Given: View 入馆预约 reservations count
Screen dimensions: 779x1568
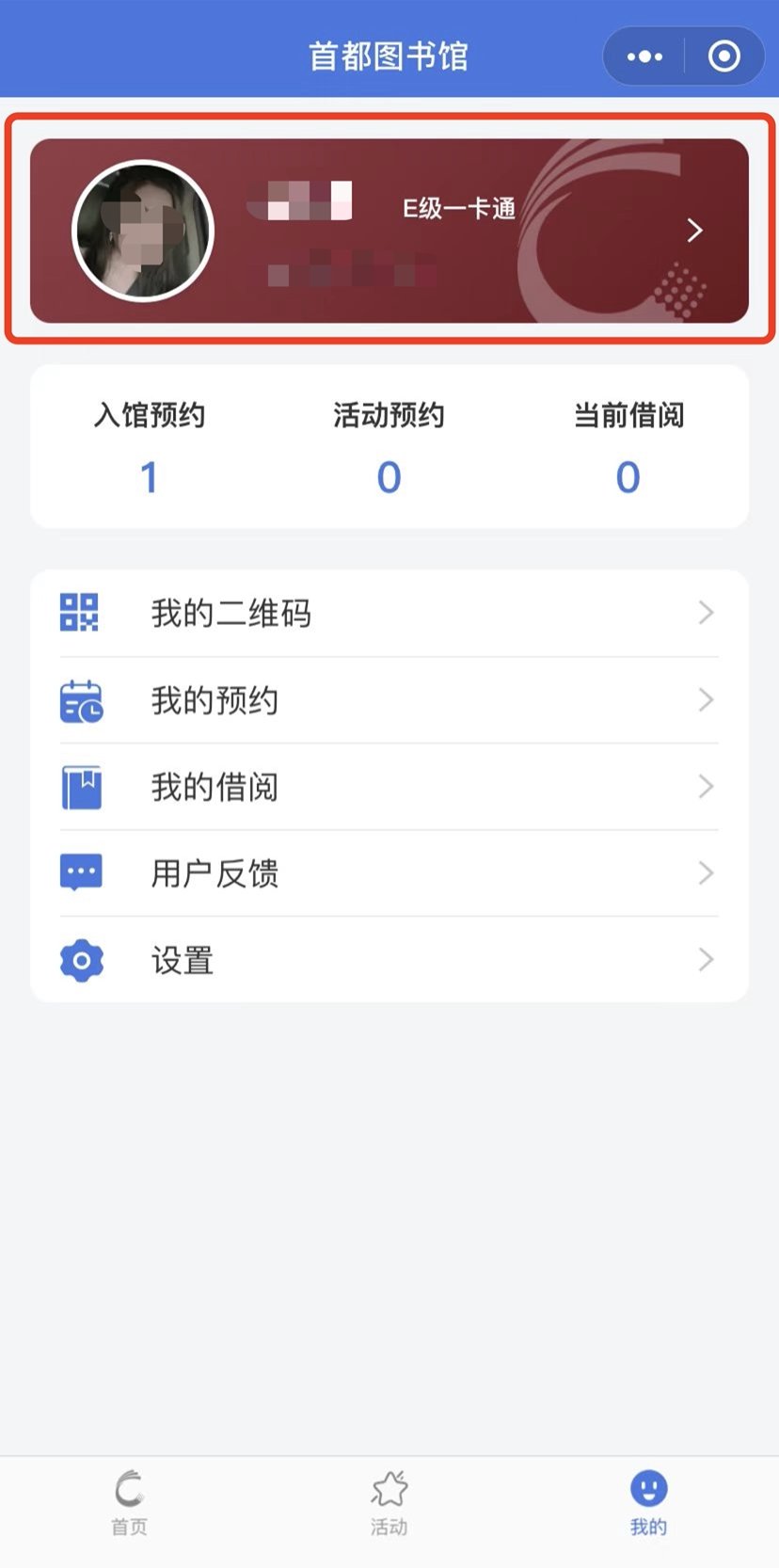Looking at the screenshot, I should point(150,448).
